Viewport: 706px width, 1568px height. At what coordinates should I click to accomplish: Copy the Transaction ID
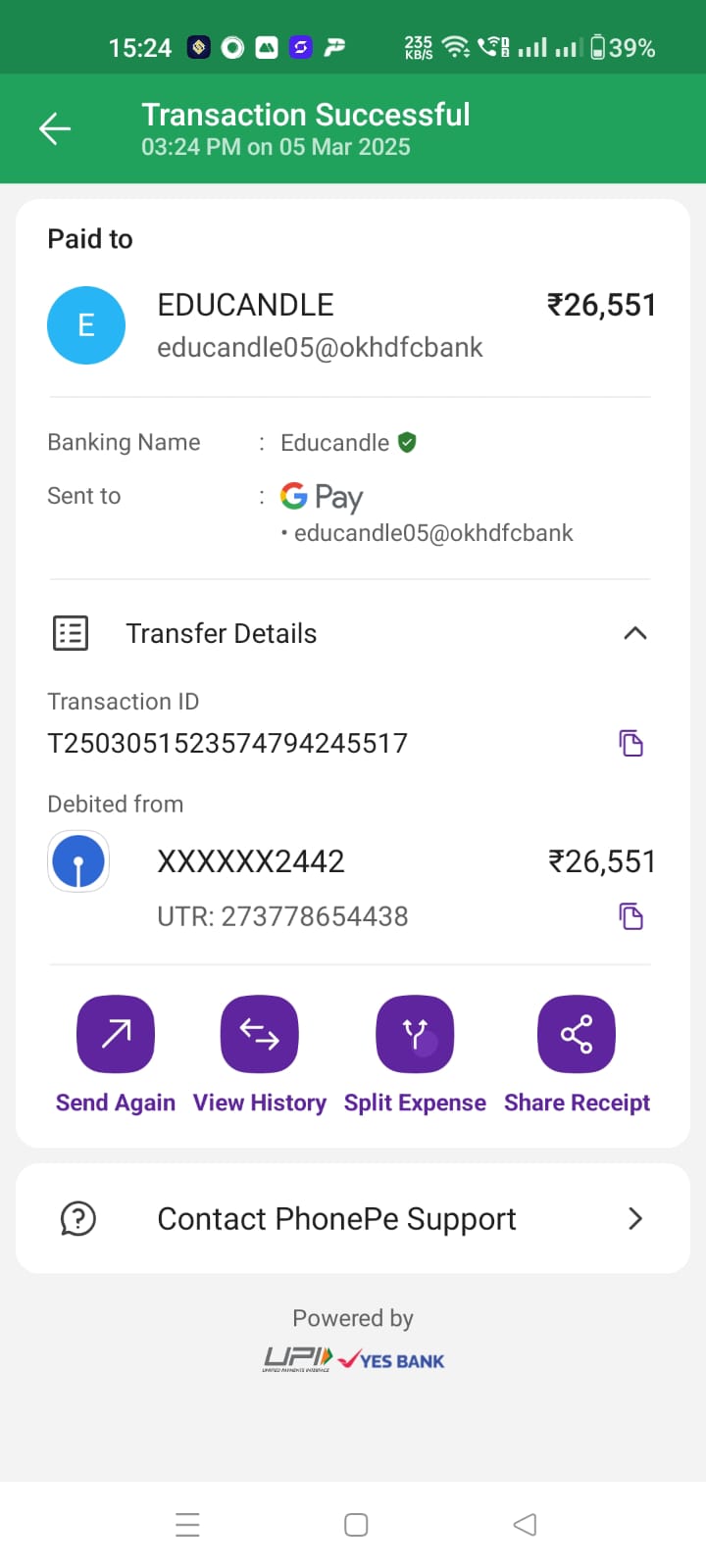(x=630, y=743)
